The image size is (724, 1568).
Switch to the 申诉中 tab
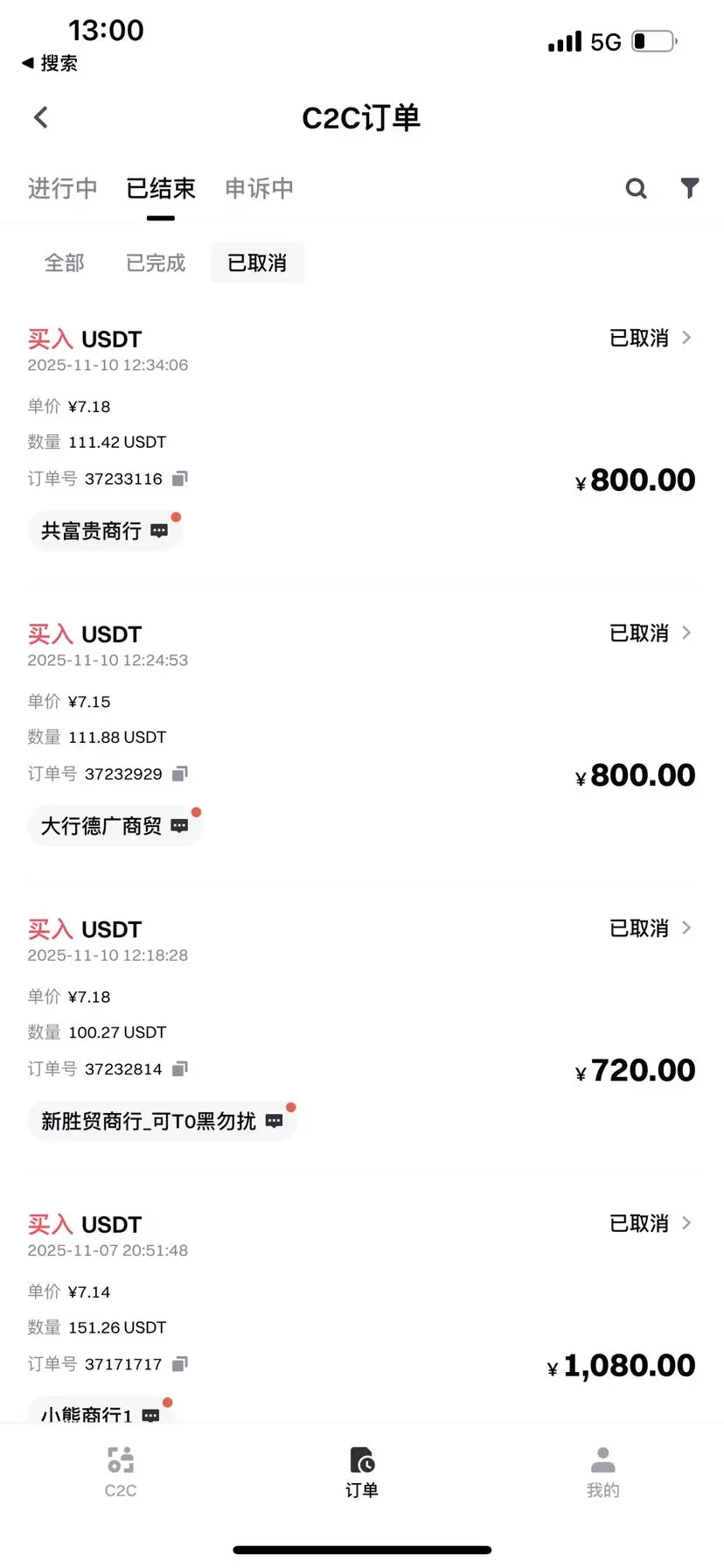pyautogui.click(x=259, y=188)
